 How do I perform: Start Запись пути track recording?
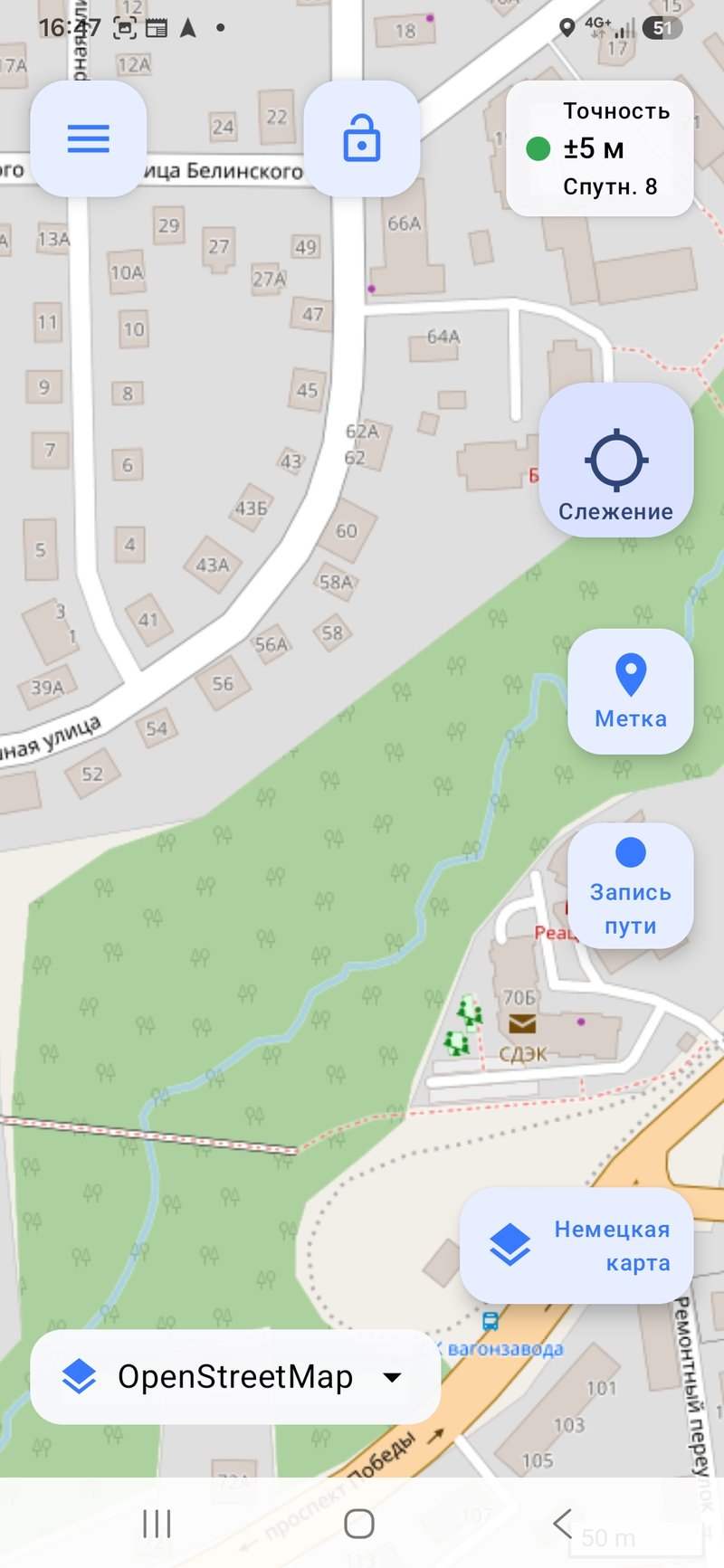pyautogui.click(x=631, y=886)
